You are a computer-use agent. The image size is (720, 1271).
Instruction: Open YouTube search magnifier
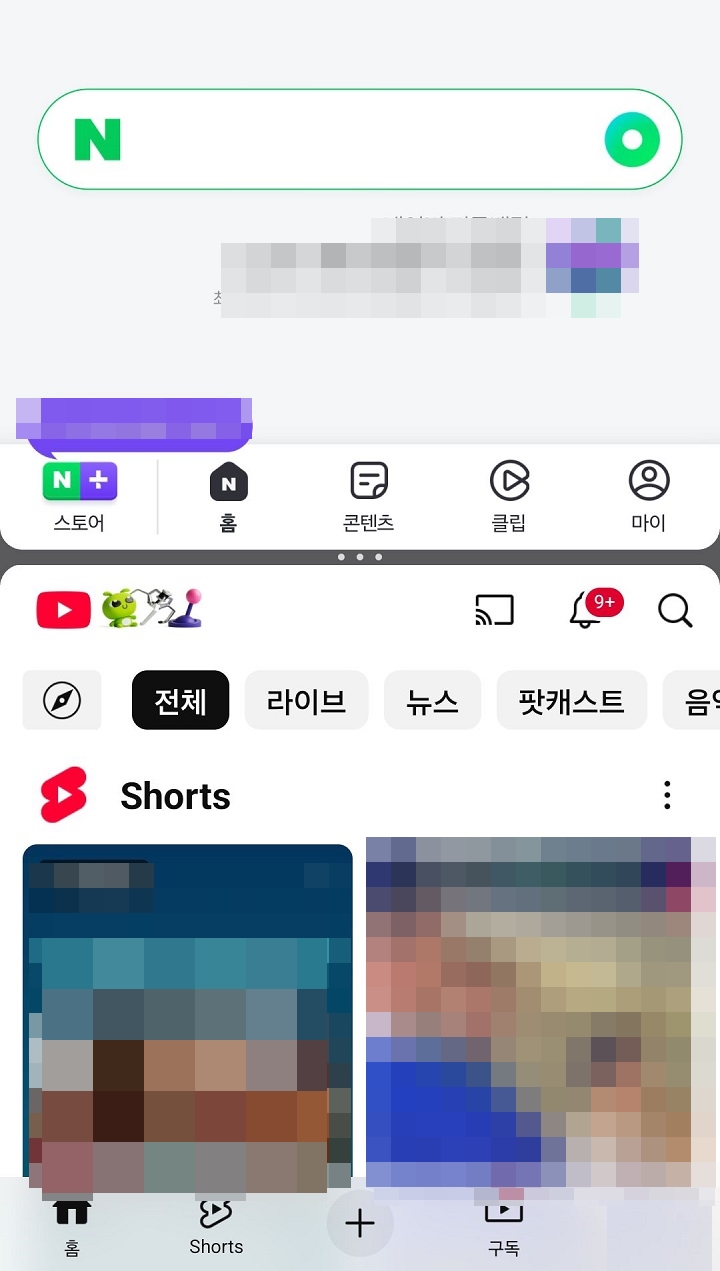pyautogui.click(x=674, y=609)
